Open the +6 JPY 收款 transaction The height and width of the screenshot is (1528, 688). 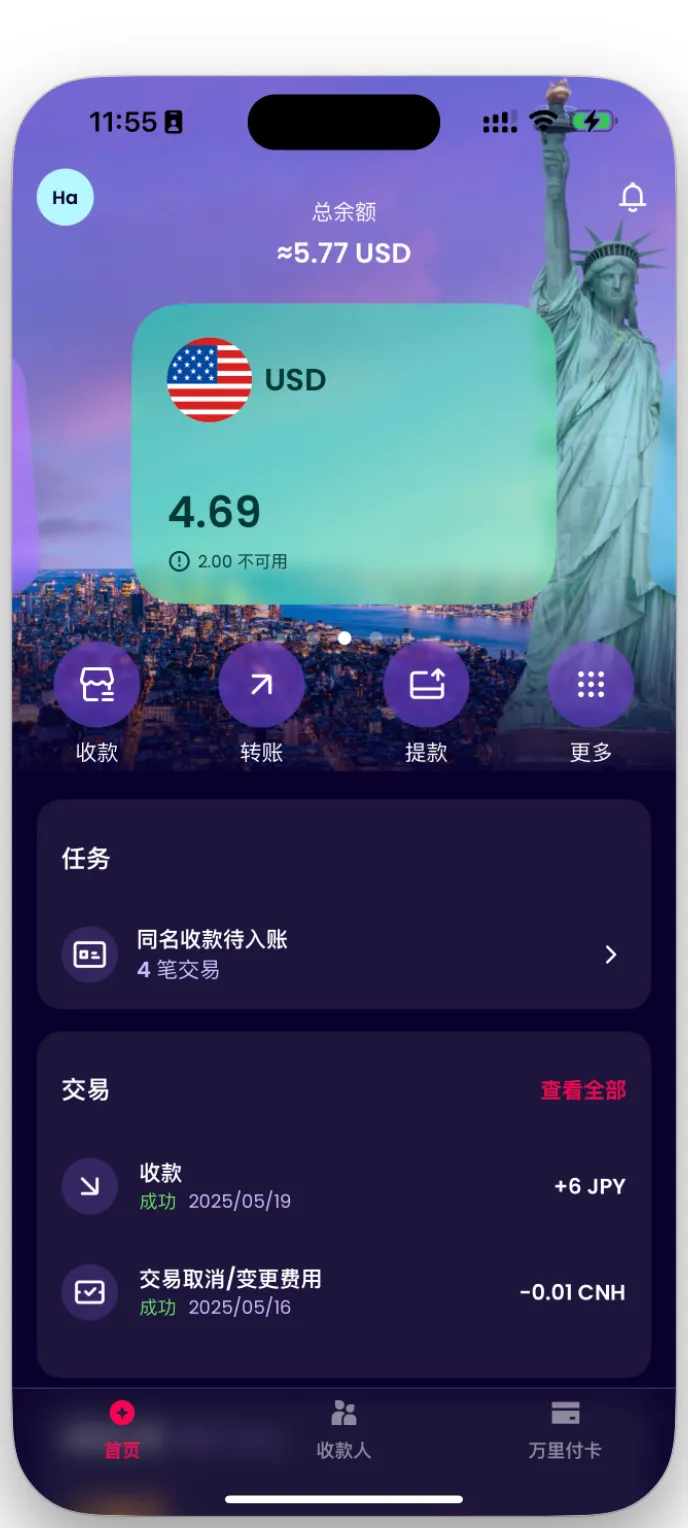[343, 1187]
